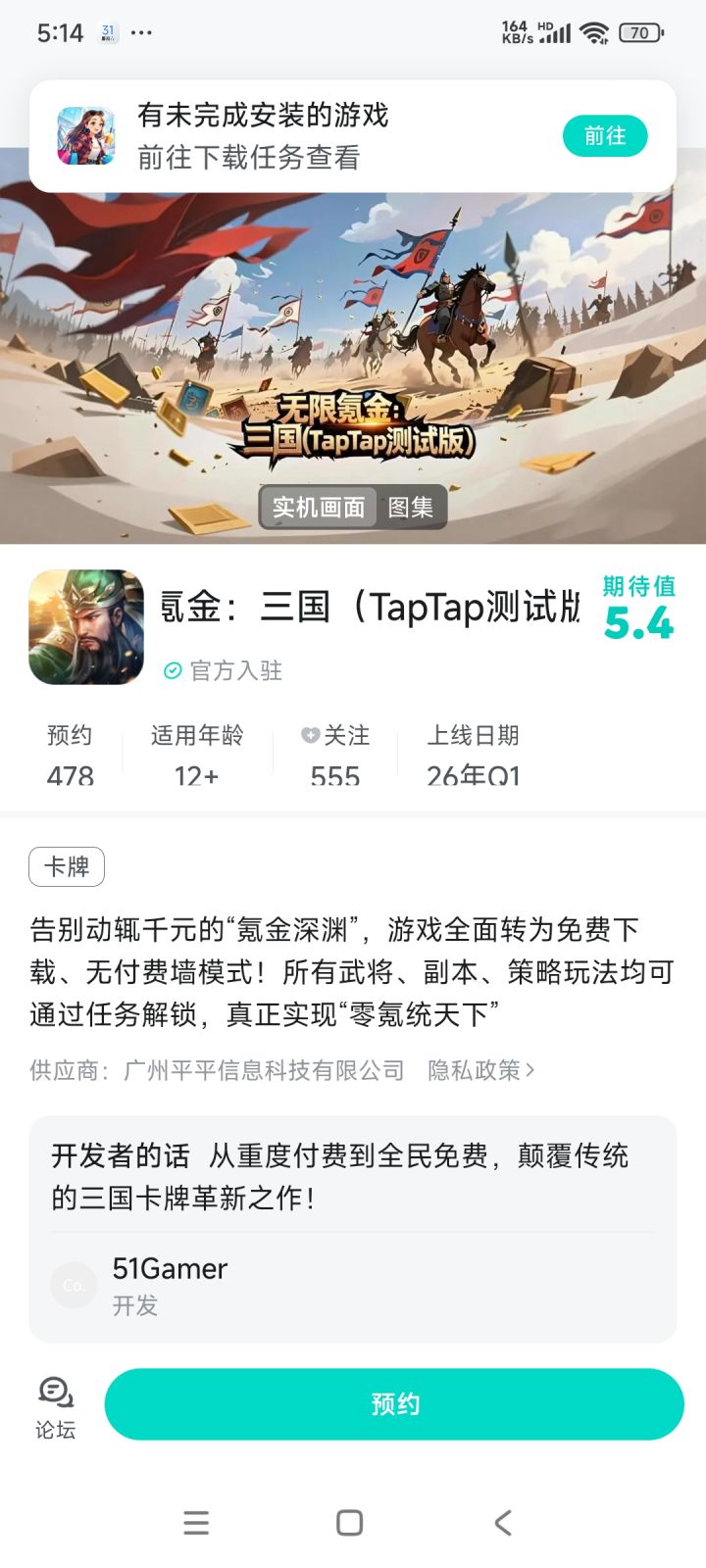Click the 51Gamer developer avatar
The height and width of the screenshot is (1568, 706).
tap(74, 1284)
